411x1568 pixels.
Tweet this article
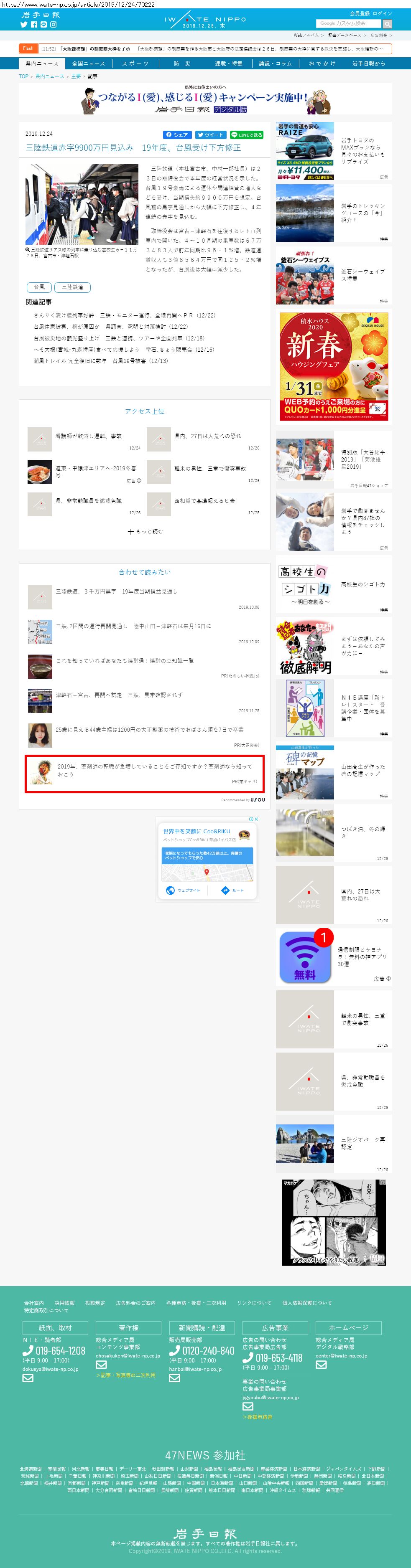tap(211, 134)
